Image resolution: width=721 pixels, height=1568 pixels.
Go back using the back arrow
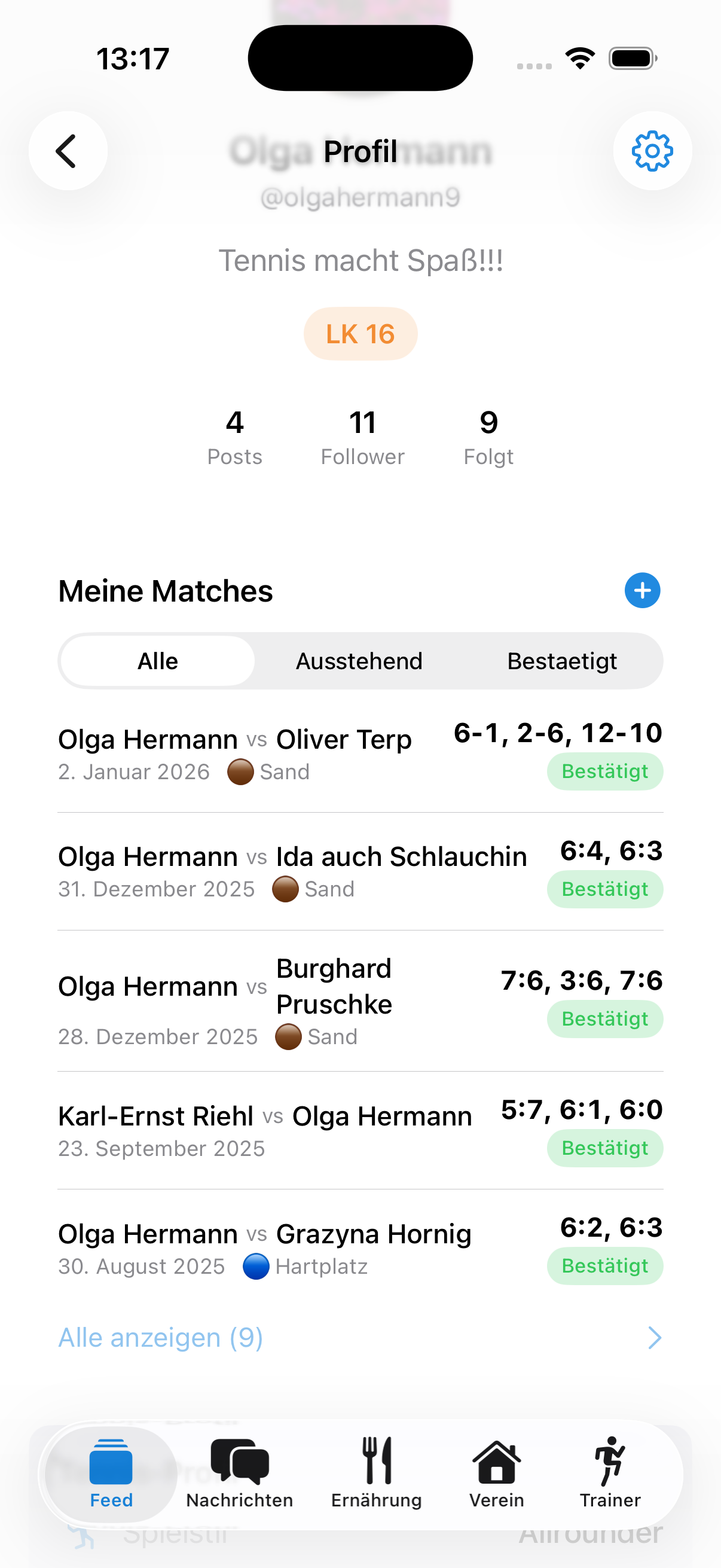pos(68,151)
